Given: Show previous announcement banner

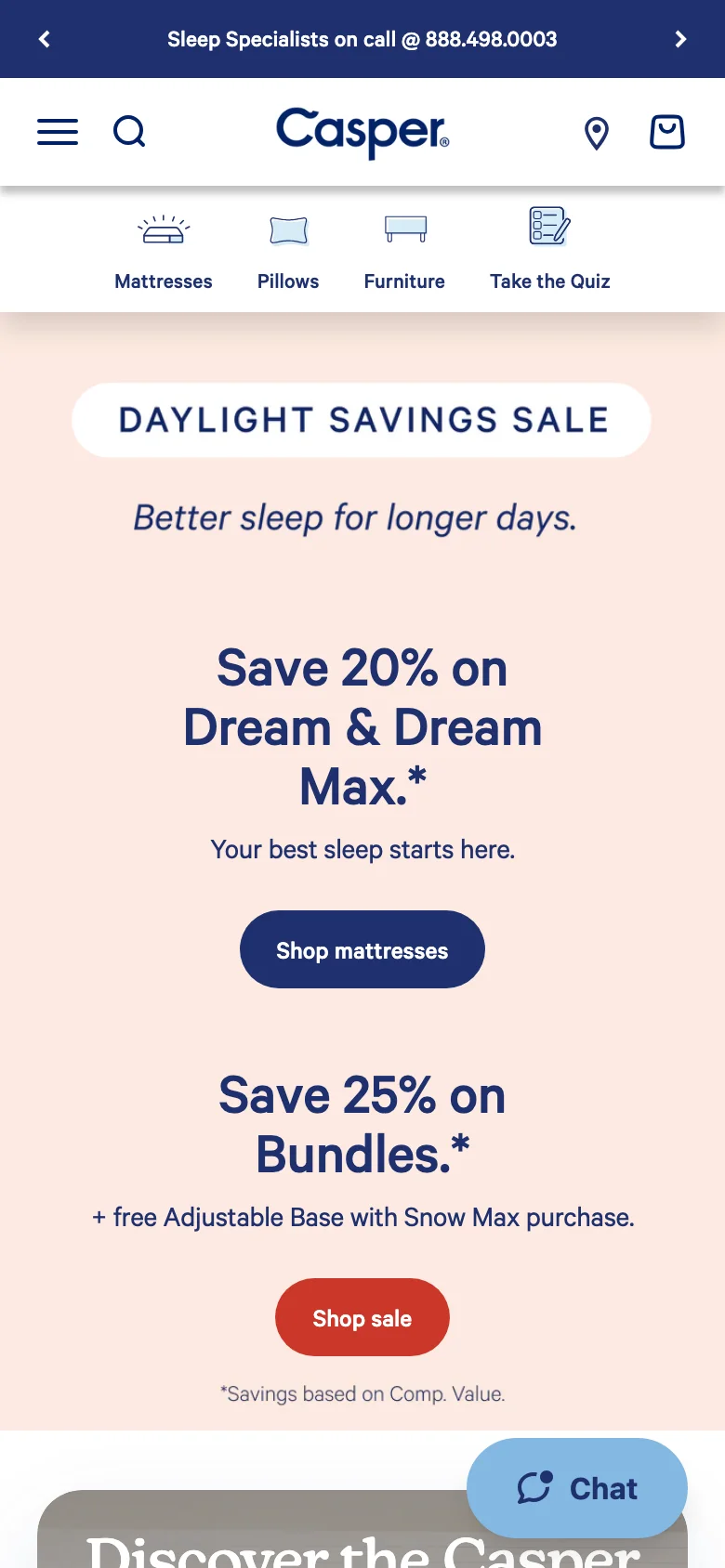Looking at the screenshot, I should pyautogui.click(x=44, y=39).
